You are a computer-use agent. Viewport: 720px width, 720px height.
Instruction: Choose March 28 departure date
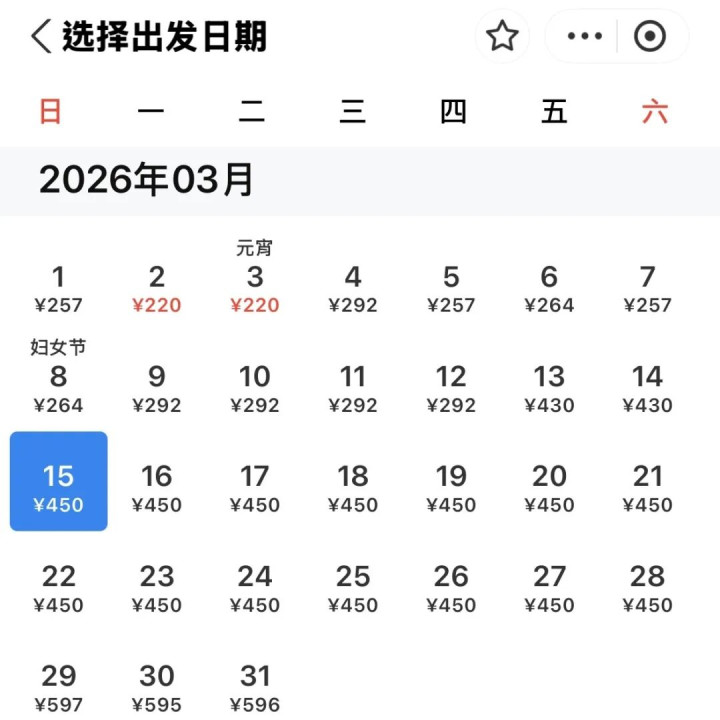[x=647, y=588]
